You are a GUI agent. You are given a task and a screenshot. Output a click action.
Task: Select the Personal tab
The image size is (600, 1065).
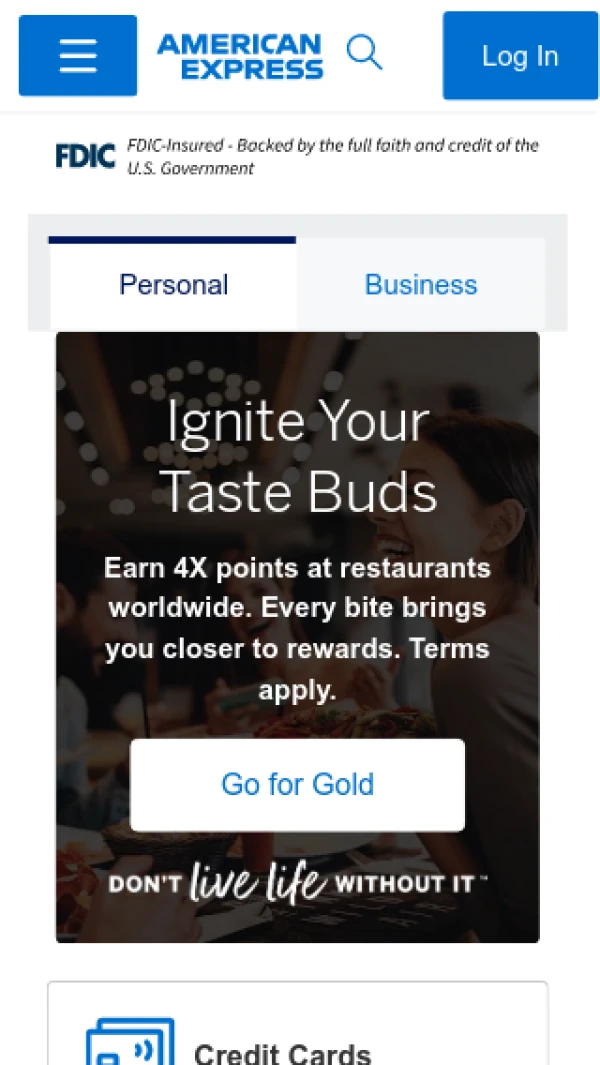coord(173,285)
